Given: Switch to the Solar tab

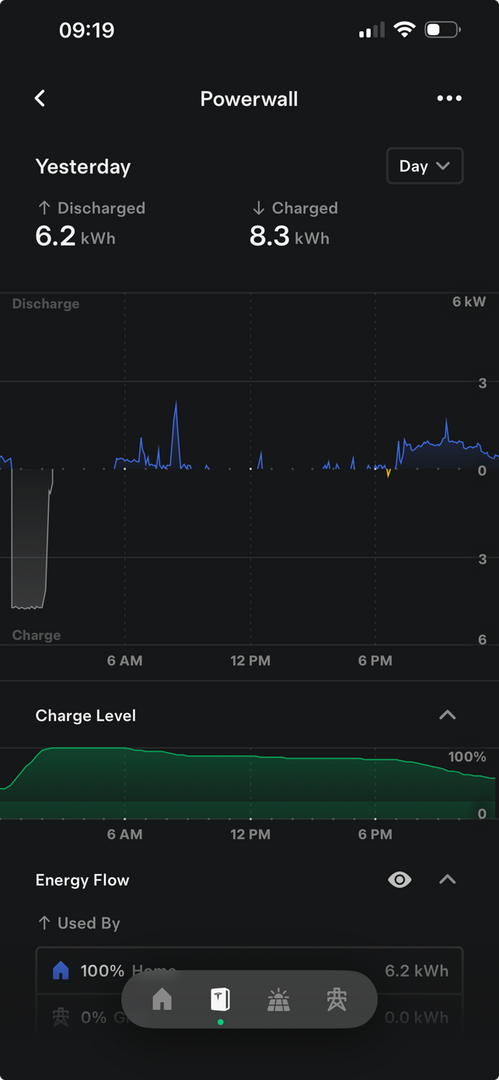Looking at the screenshot, I should (x=278, y=999).
